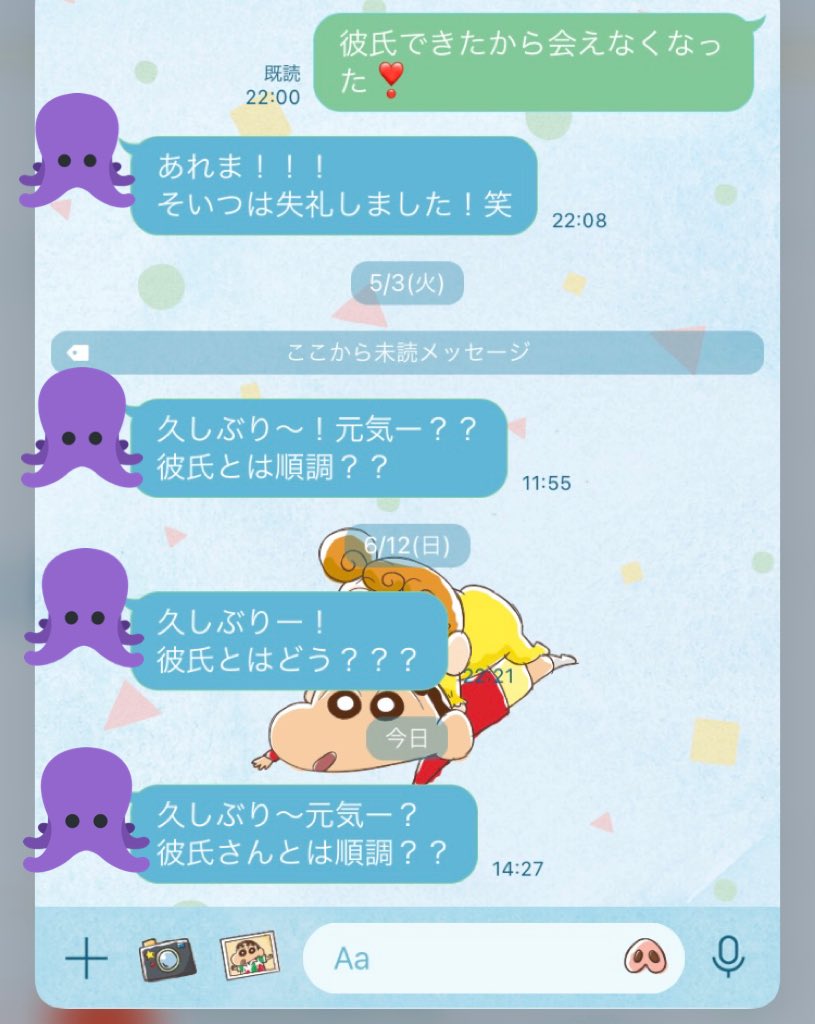
Task: Open the photo gallery picker
Action: click(x=249, y=955)
